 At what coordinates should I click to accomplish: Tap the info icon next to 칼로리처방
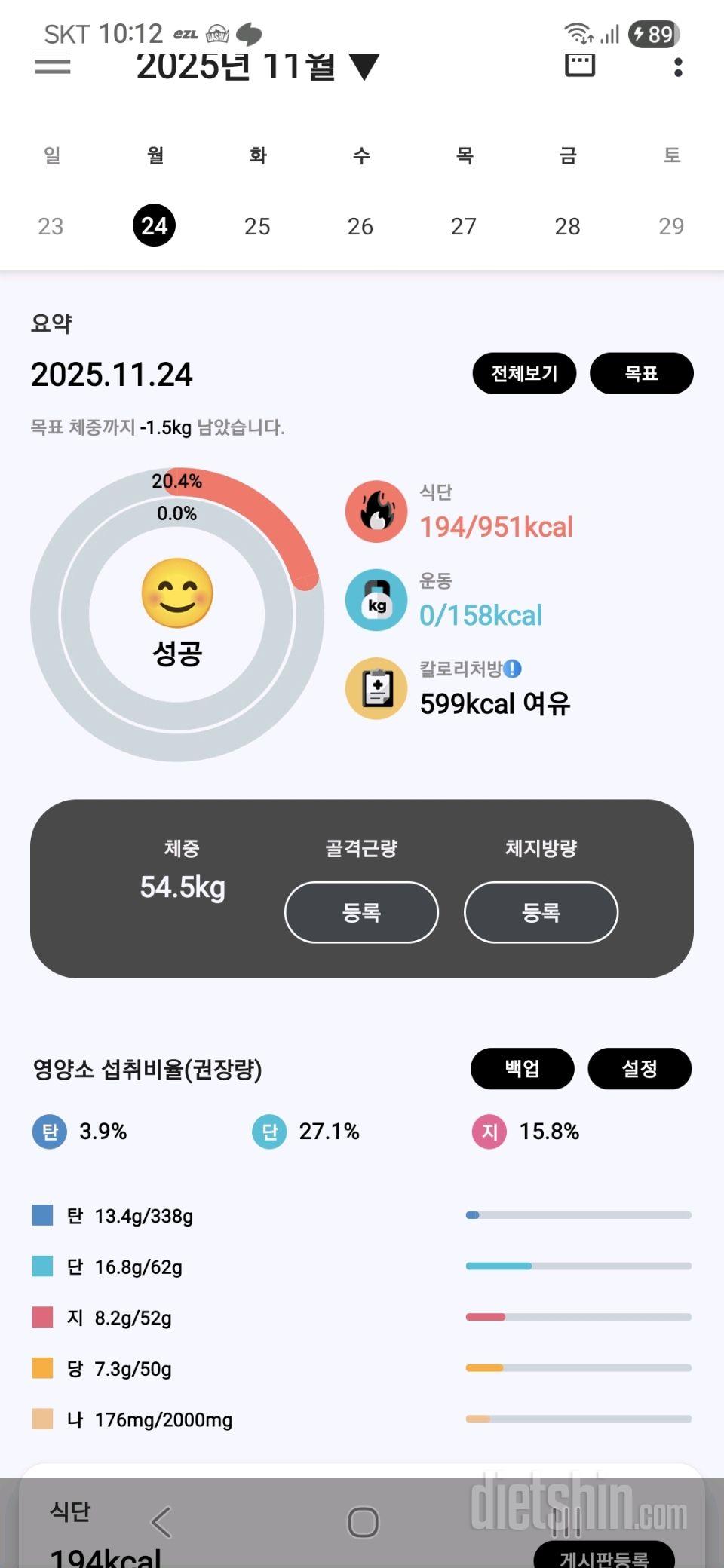(x=513, y=669)
